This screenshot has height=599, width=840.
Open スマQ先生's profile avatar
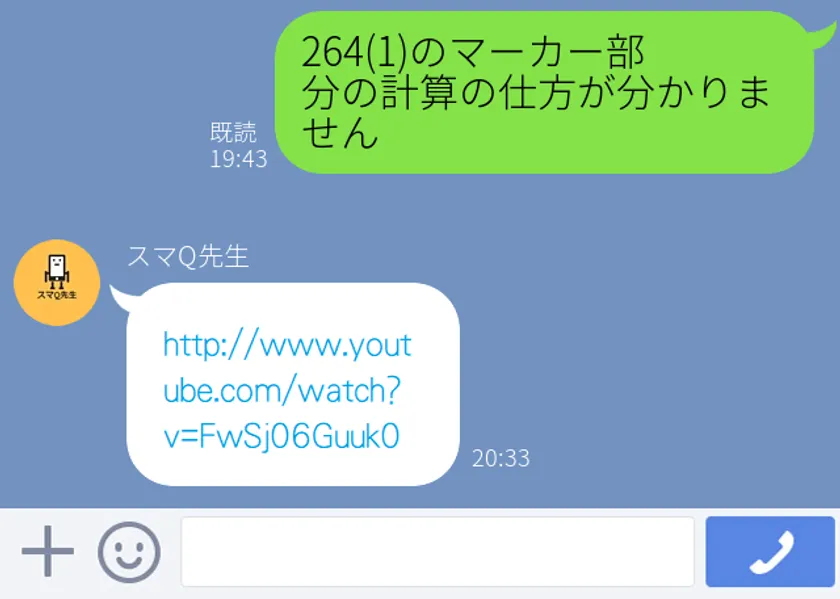(57, 283)
